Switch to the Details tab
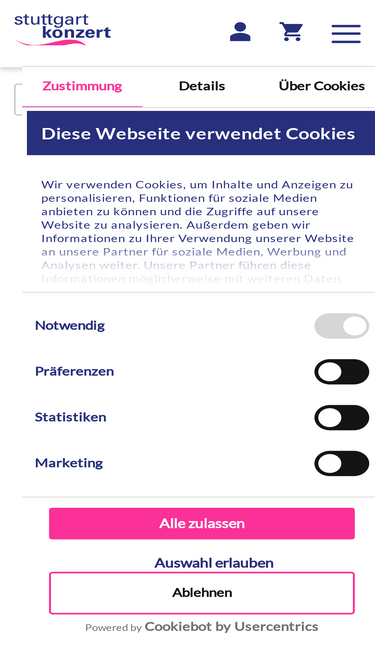This screenshot has height=667, width=375. tap(202, 86)
